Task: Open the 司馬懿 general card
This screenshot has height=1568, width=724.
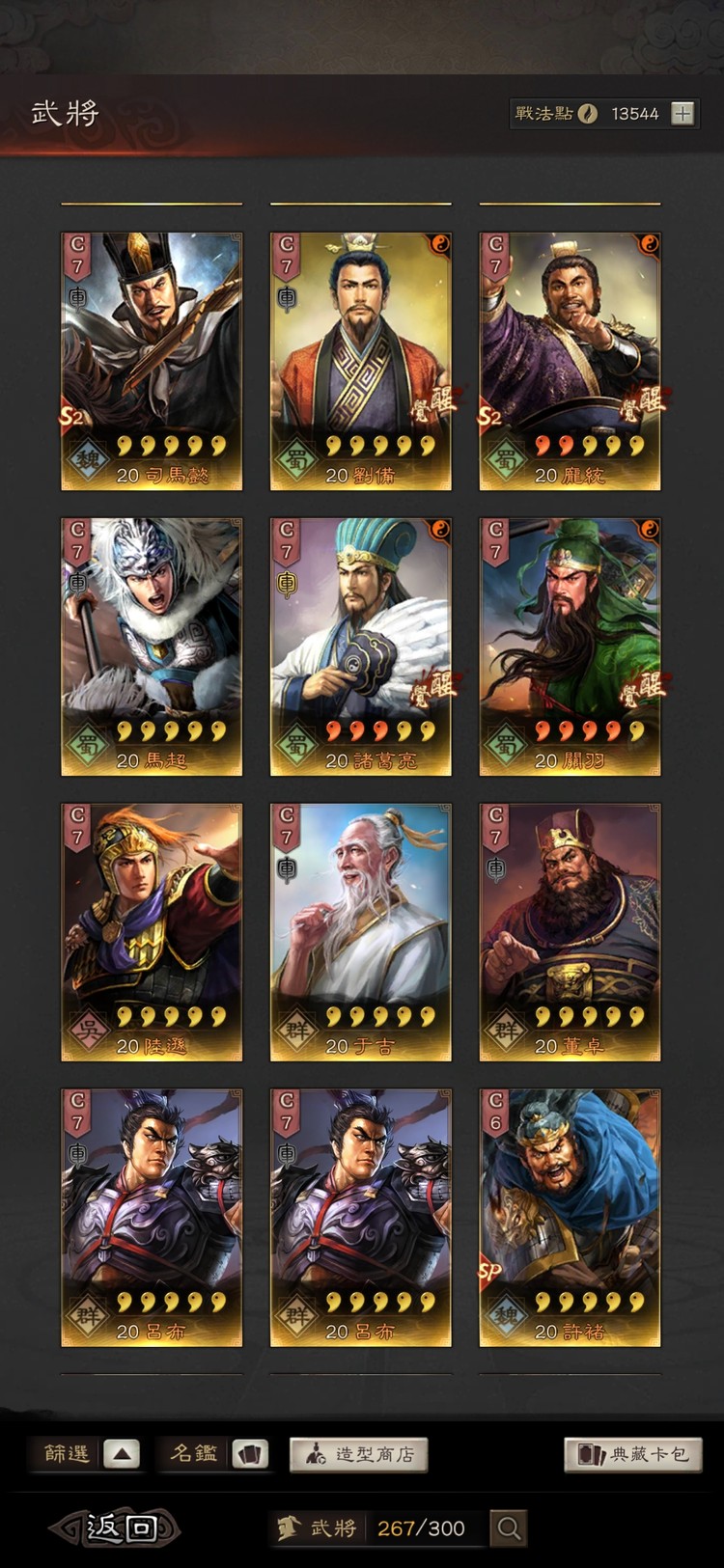Action: pyautogui.click(x=152, y=361)
